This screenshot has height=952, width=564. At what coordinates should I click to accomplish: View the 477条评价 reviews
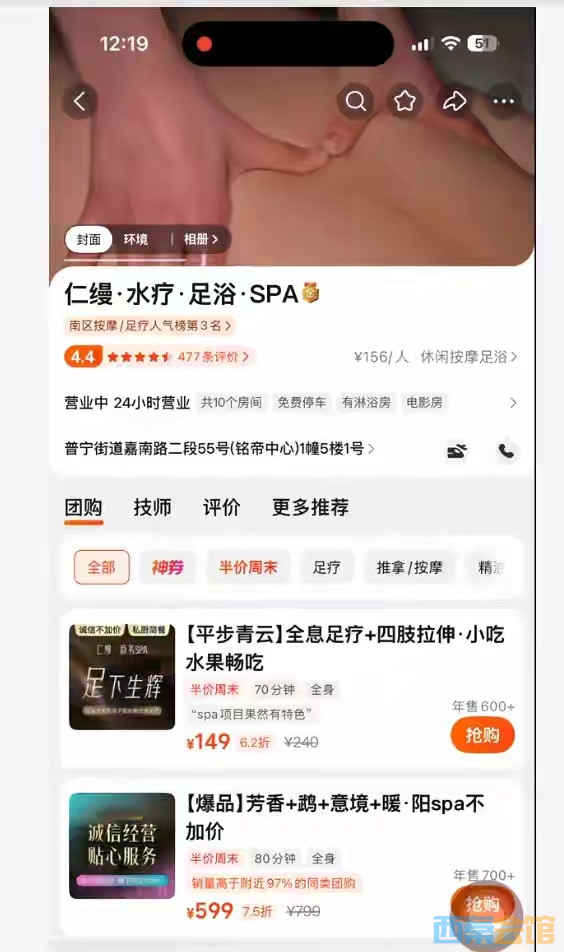coord(213,356)
